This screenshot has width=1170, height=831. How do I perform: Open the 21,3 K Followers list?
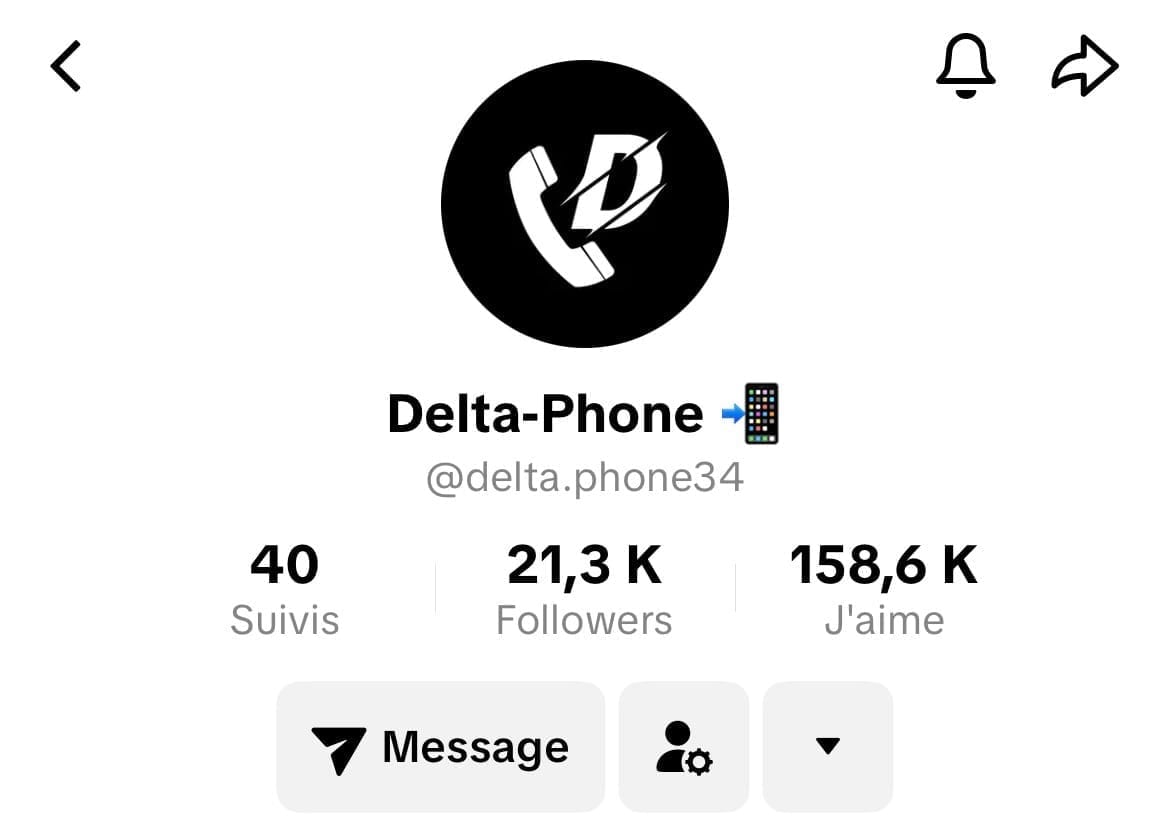pyautogui.click(x=585, y=590)
